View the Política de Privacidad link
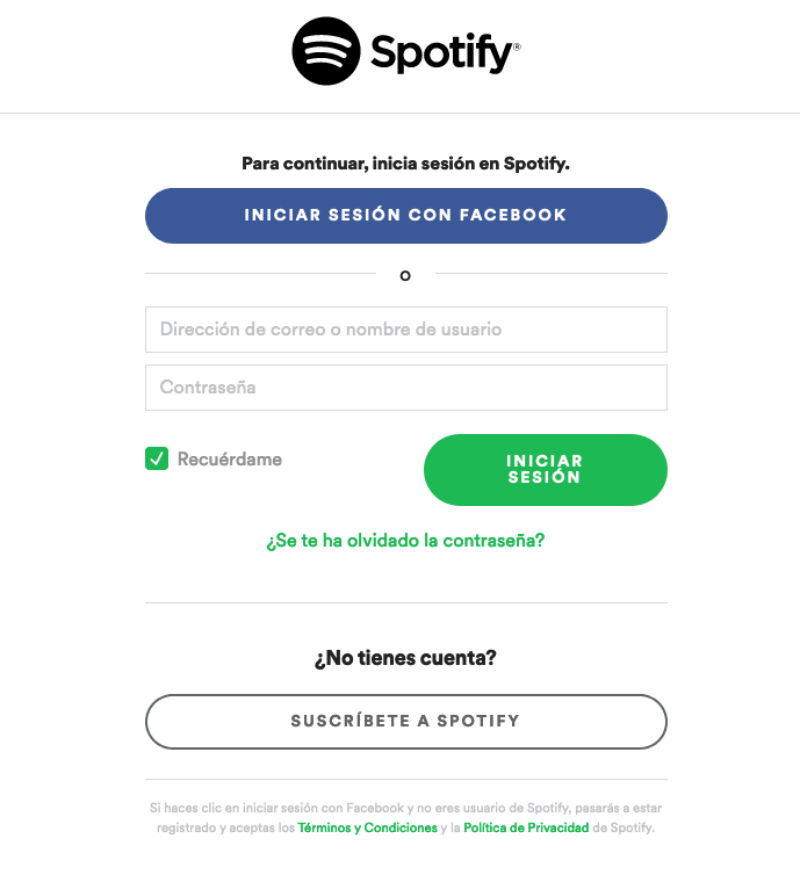This screenshot has width=800, height=875. 526,828
